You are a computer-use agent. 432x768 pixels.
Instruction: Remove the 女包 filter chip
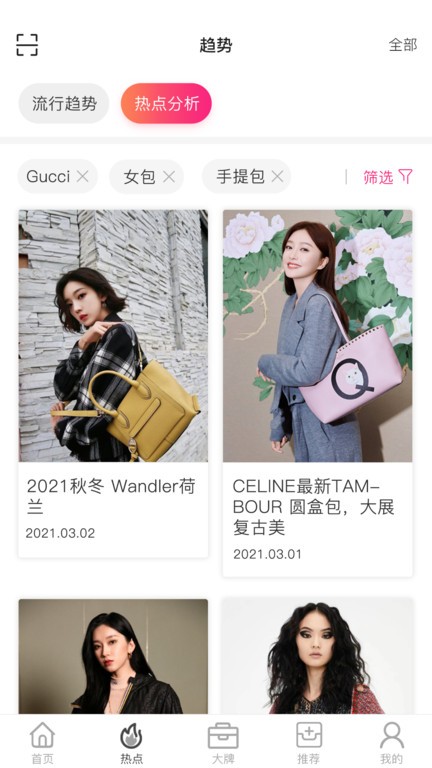pos(169,177)
